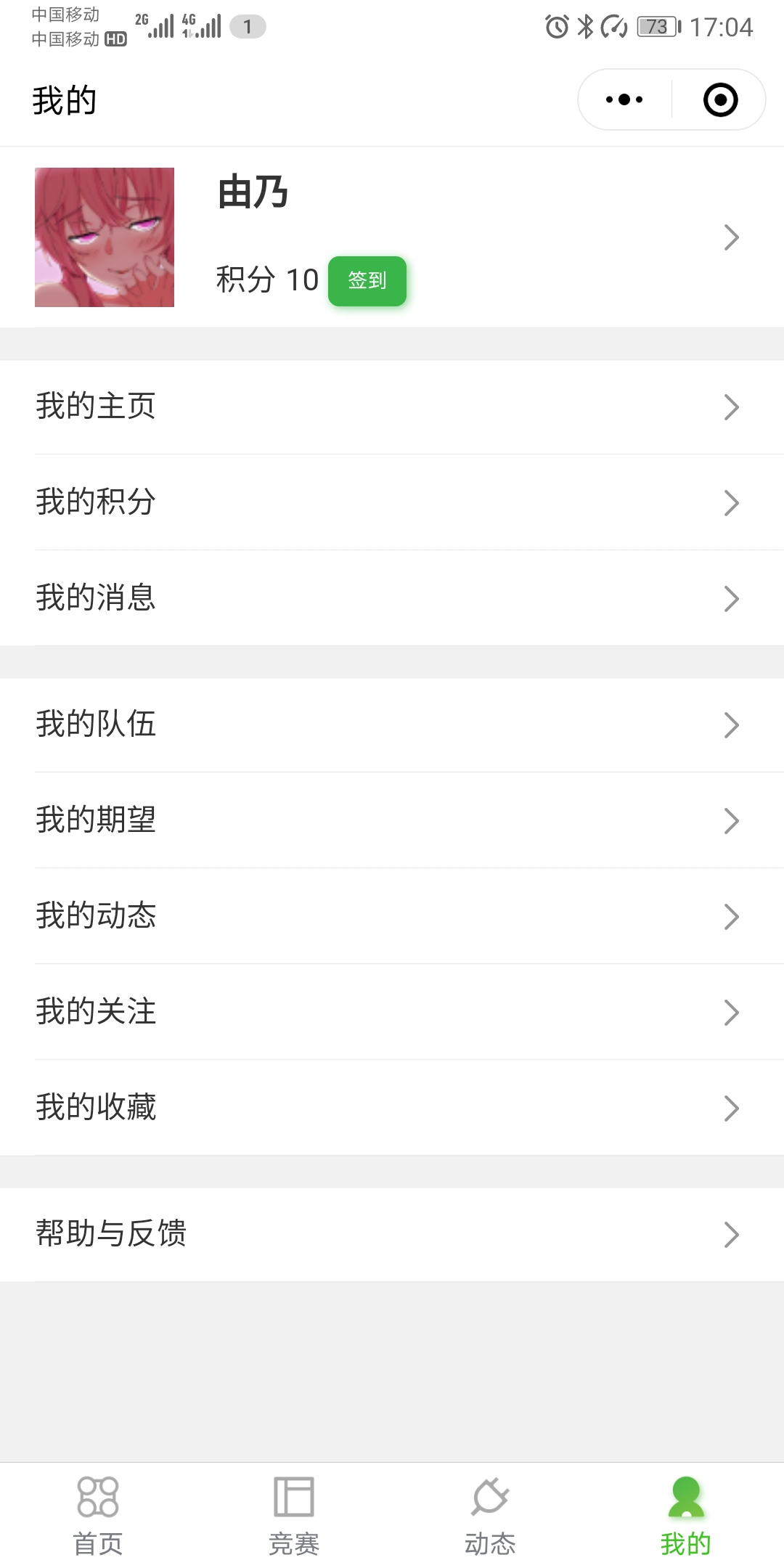Open 我的队伍
This screenshot has width=784, height=1568.
(x=392, y=724)
